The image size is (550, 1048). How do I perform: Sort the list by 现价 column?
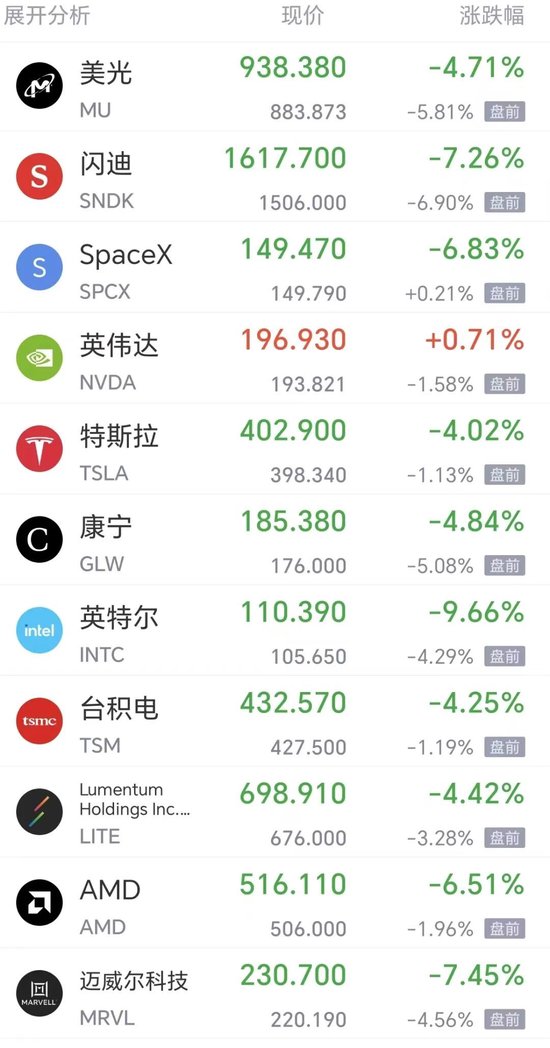[x=303, y=15]
